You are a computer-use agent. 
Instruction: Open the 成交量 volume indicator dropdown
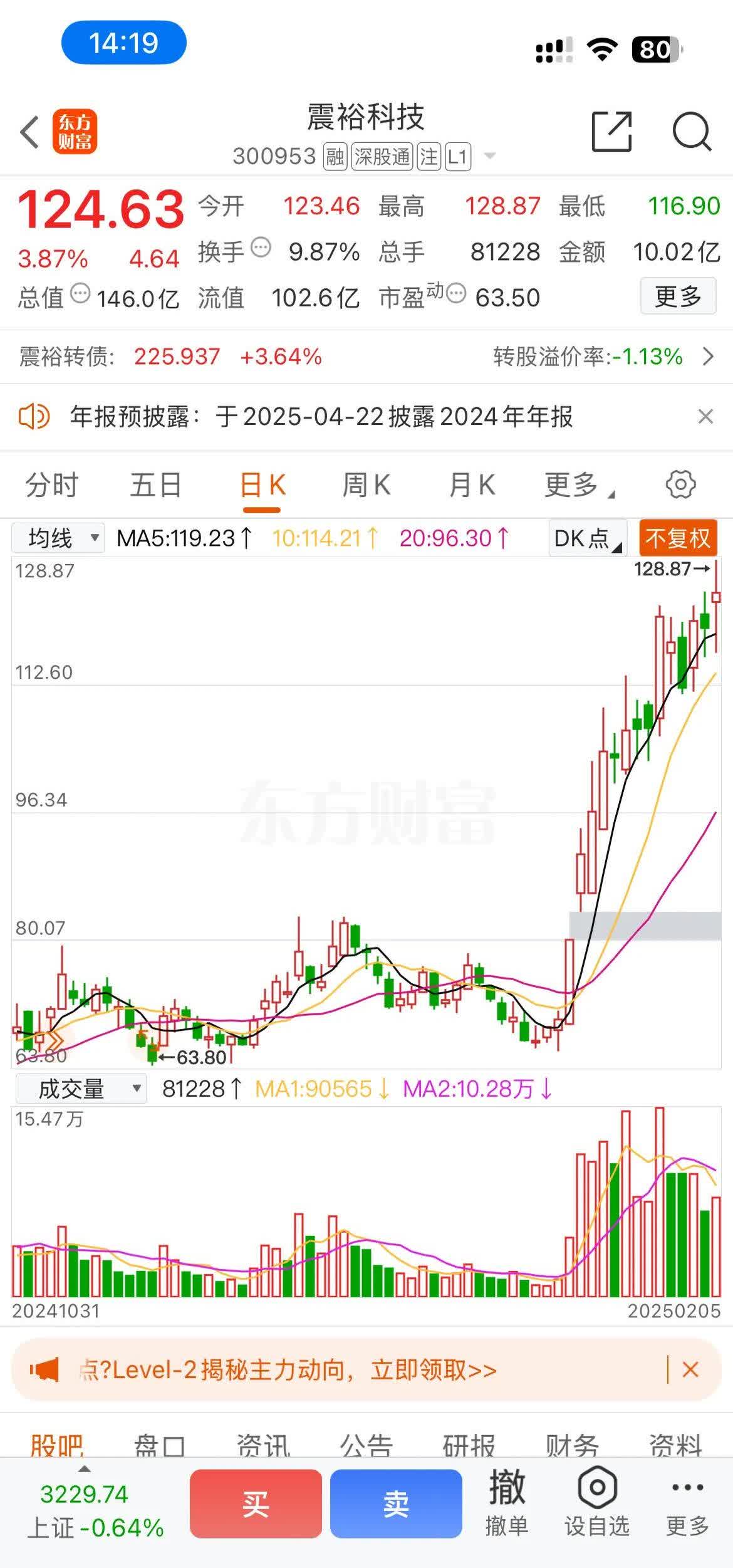[81, 1088]
